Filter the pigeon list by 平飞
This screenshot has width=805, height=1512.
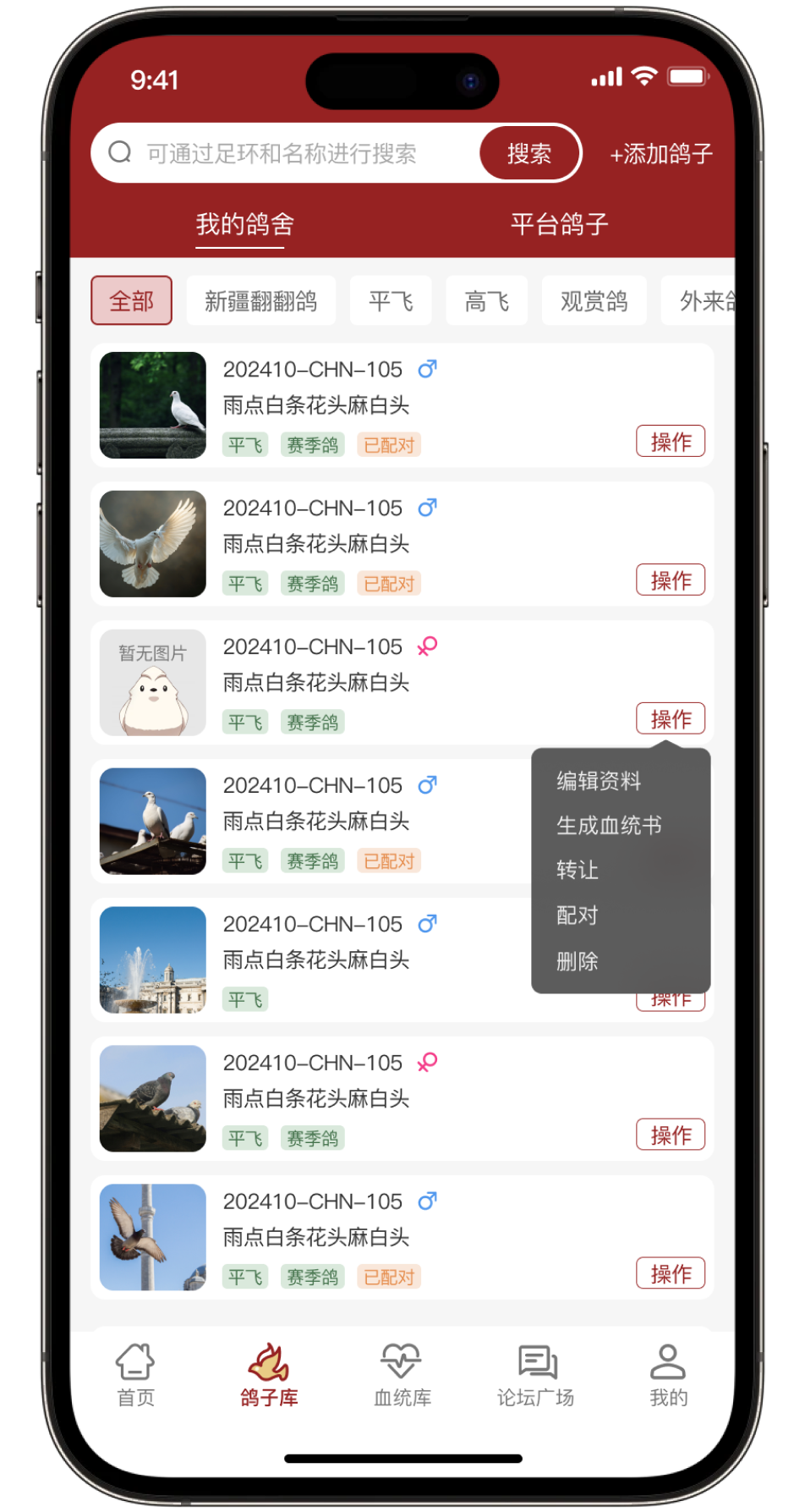pyautogui.click(x=391, y=300)
